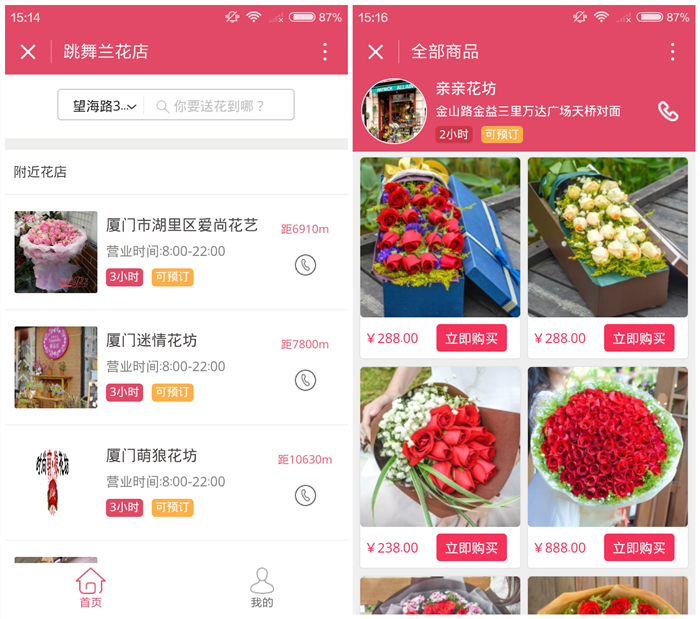Switch to the 我的 tab
This screenshot has width=700, height=619.
click(262, 588)
